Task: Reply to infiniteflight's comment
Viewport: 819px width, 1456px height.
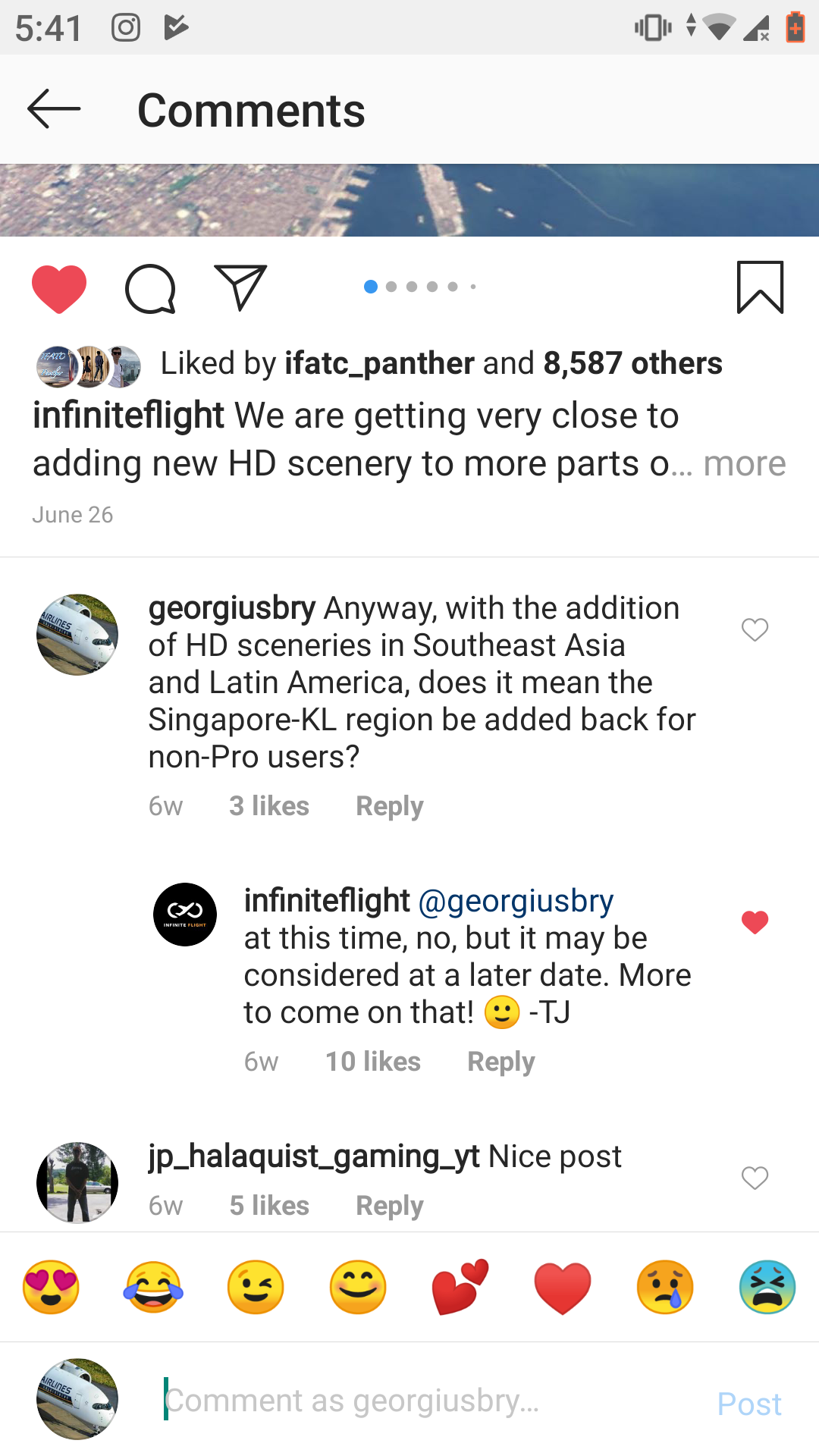Action: coord(500,1061)
